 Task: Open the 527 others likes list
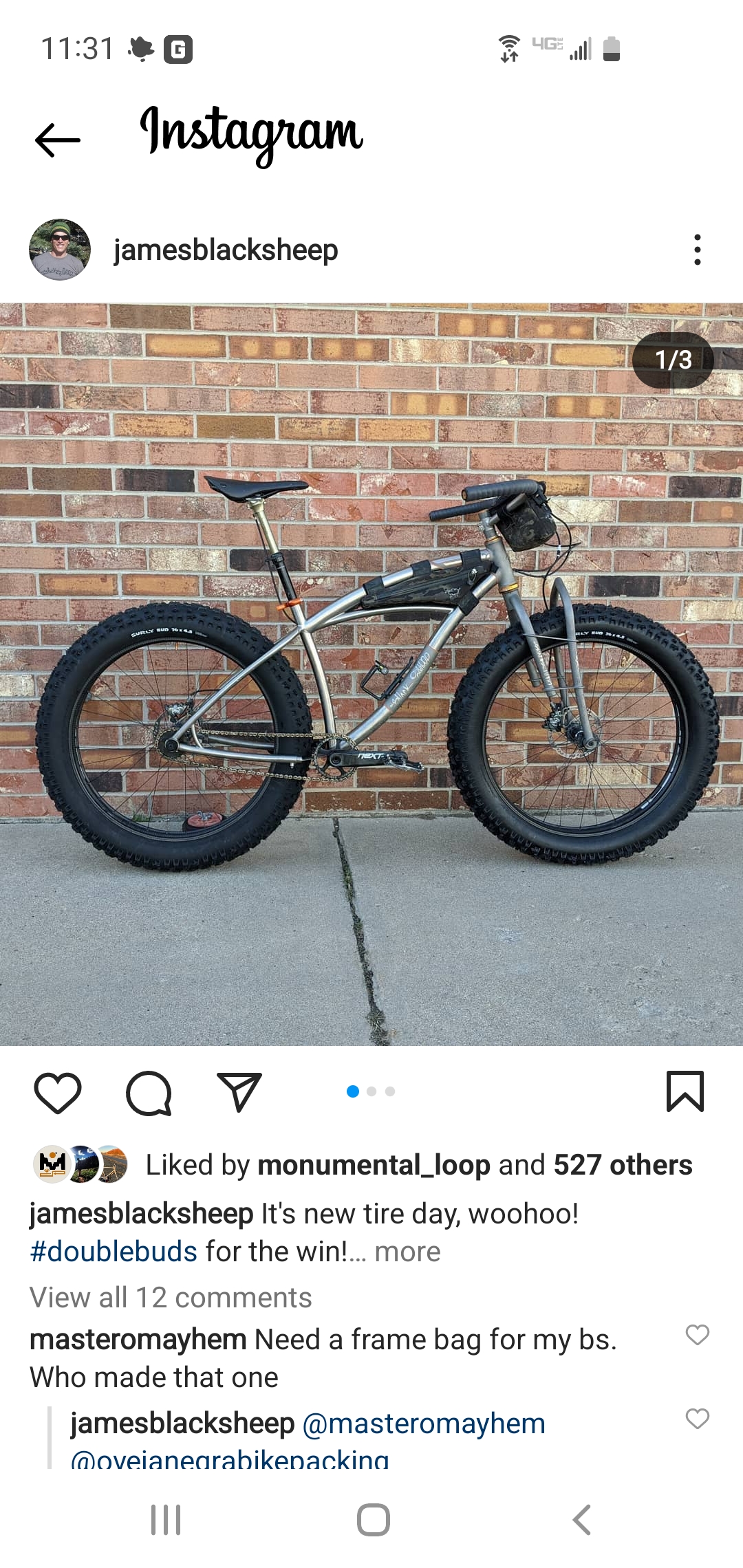[x=623, y=1165]
